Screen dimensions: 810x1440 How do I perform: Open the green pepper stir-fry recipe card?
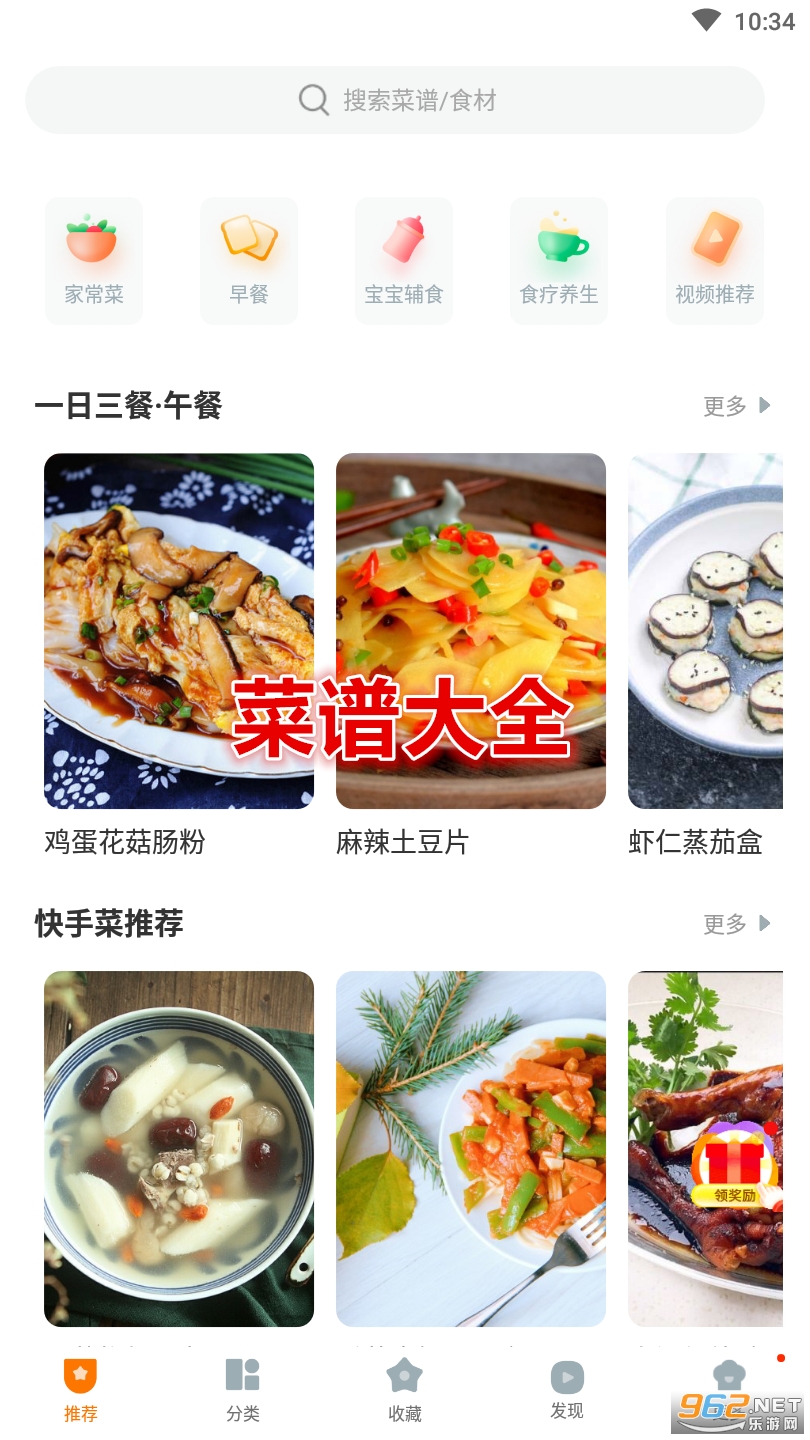(x=471, y=1149)
